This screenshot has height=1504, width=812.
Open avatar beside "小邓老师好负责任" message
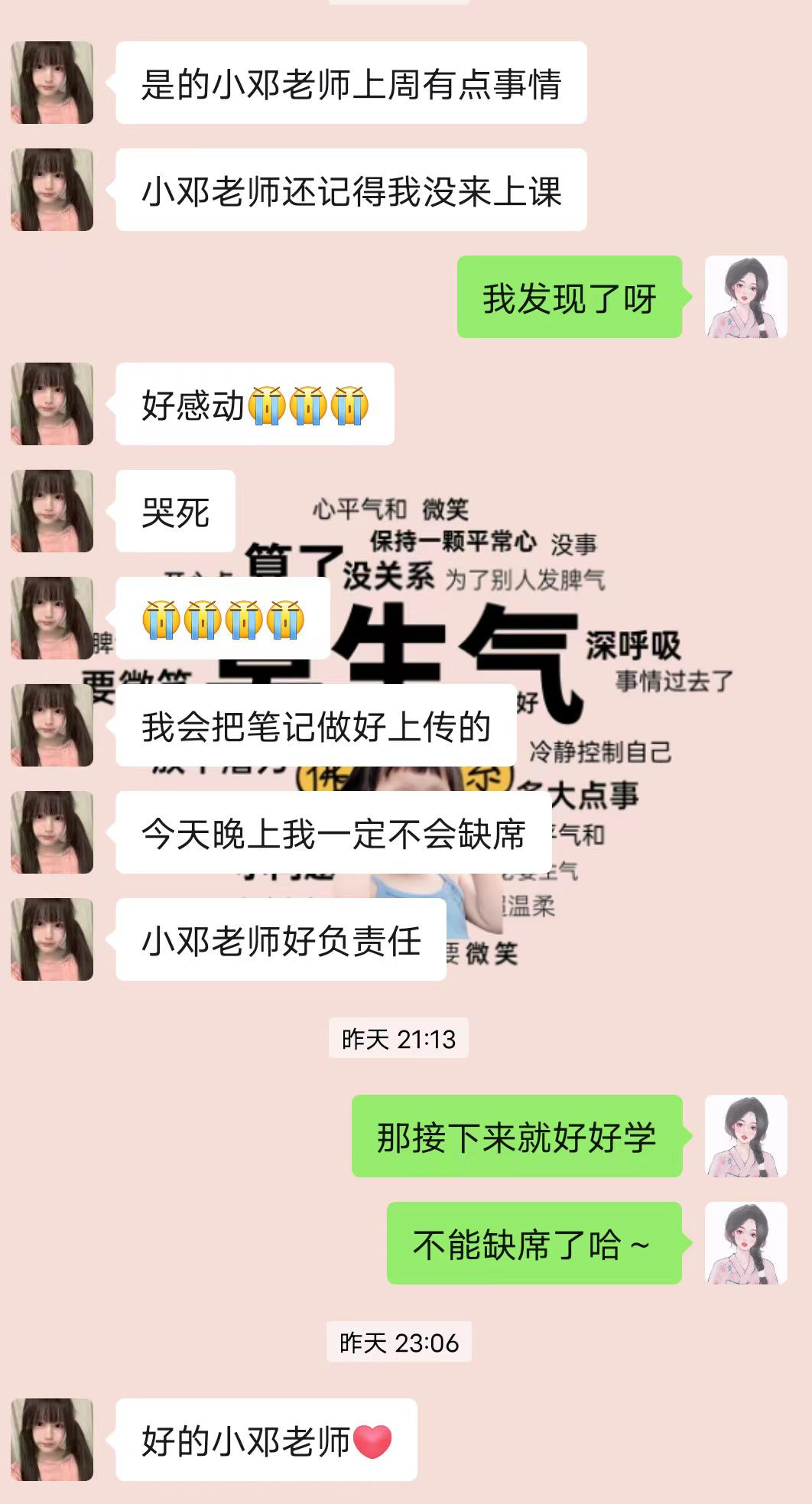point(52,939)
